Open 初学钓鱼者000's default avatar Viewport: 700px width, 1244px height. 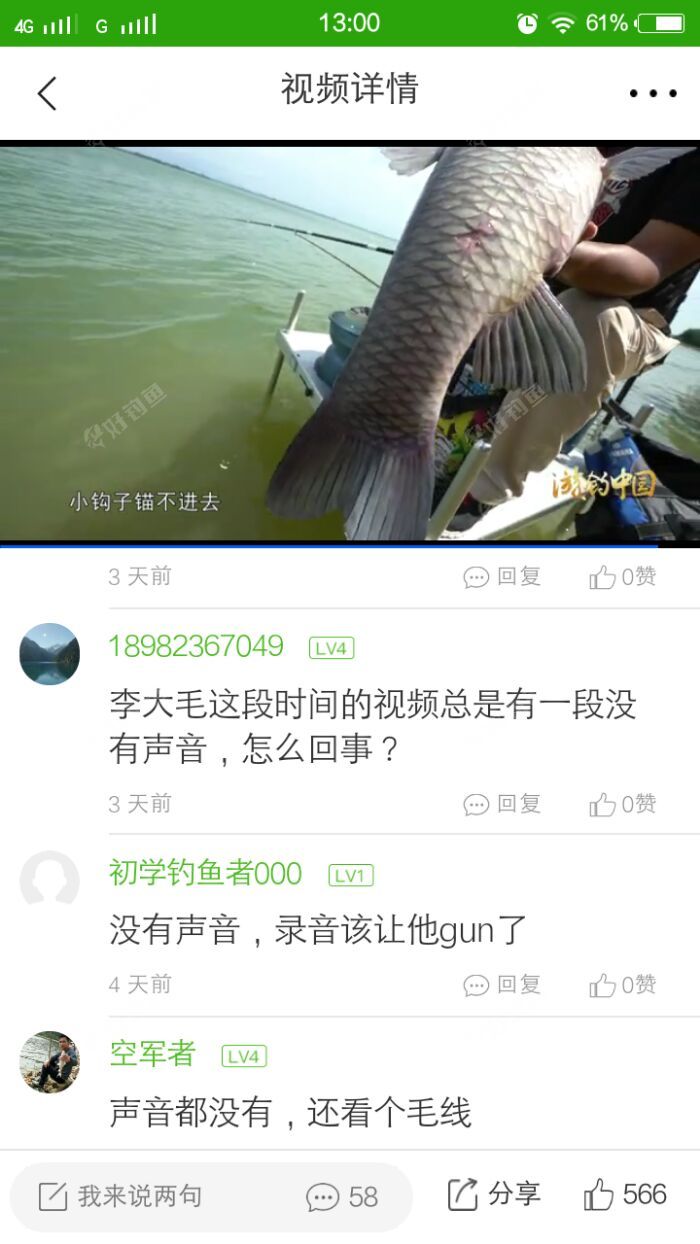(x=49, y=880)
